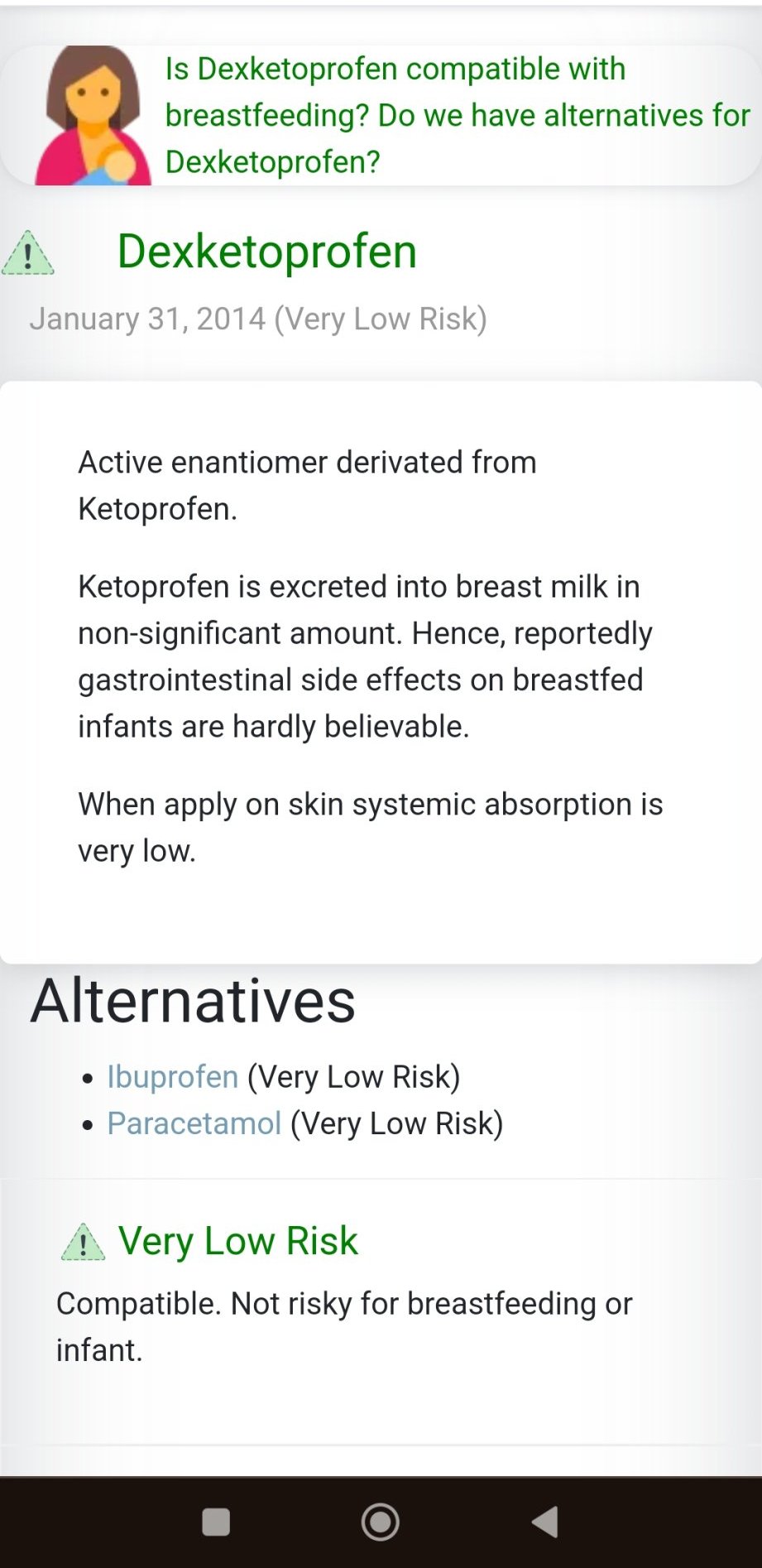
Task: Open the recent apps view
Action: (x=216, y=1522)
